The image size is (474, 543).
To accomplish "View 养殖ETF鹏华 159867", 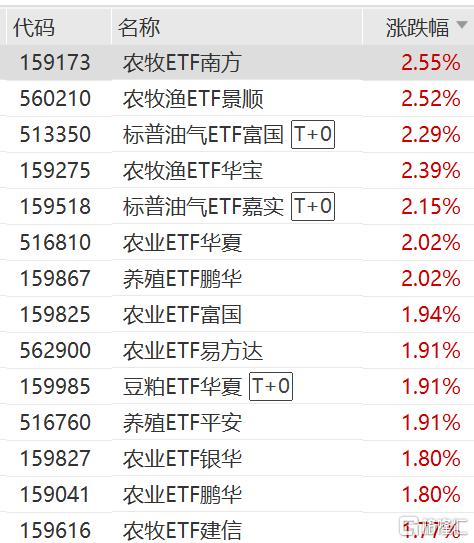I will tap(237, 278).
